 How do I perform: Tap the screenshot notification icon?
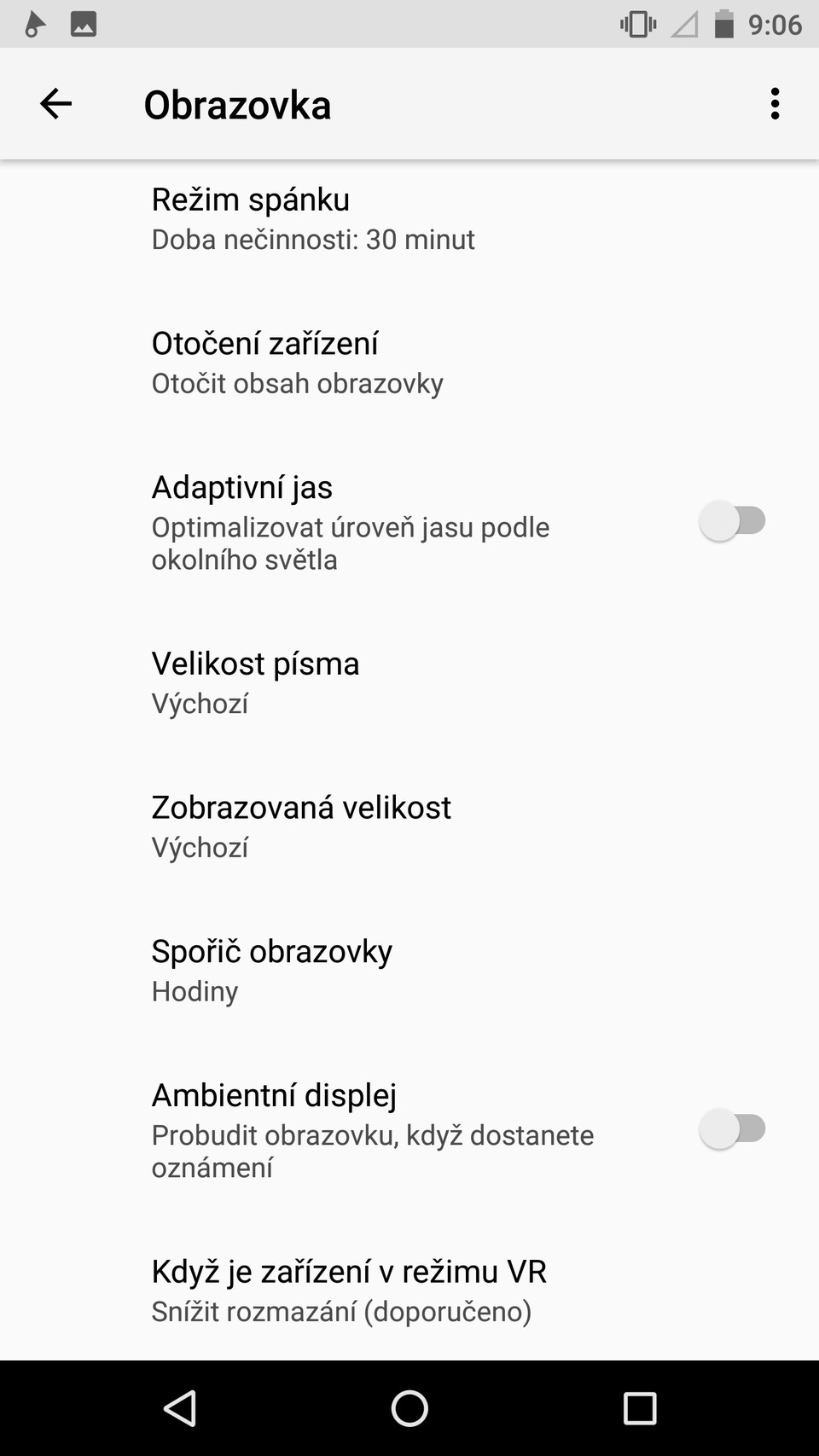(83, 24)
